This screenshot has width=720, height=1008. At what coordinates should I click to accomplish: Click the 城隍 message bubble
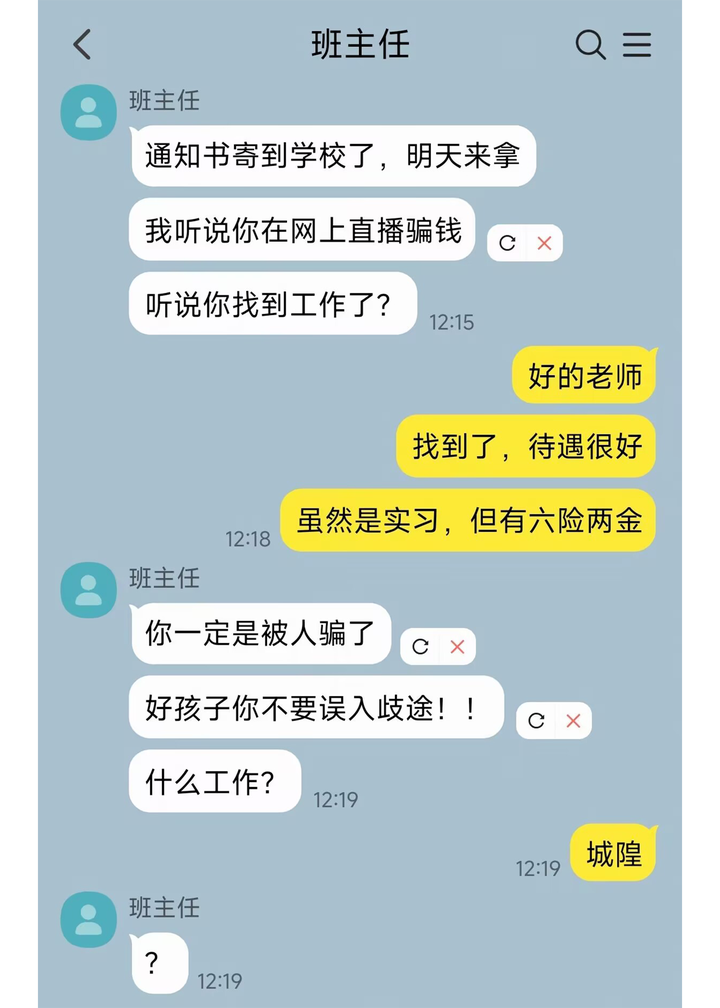pyautogui.click(x=614, y=851)
